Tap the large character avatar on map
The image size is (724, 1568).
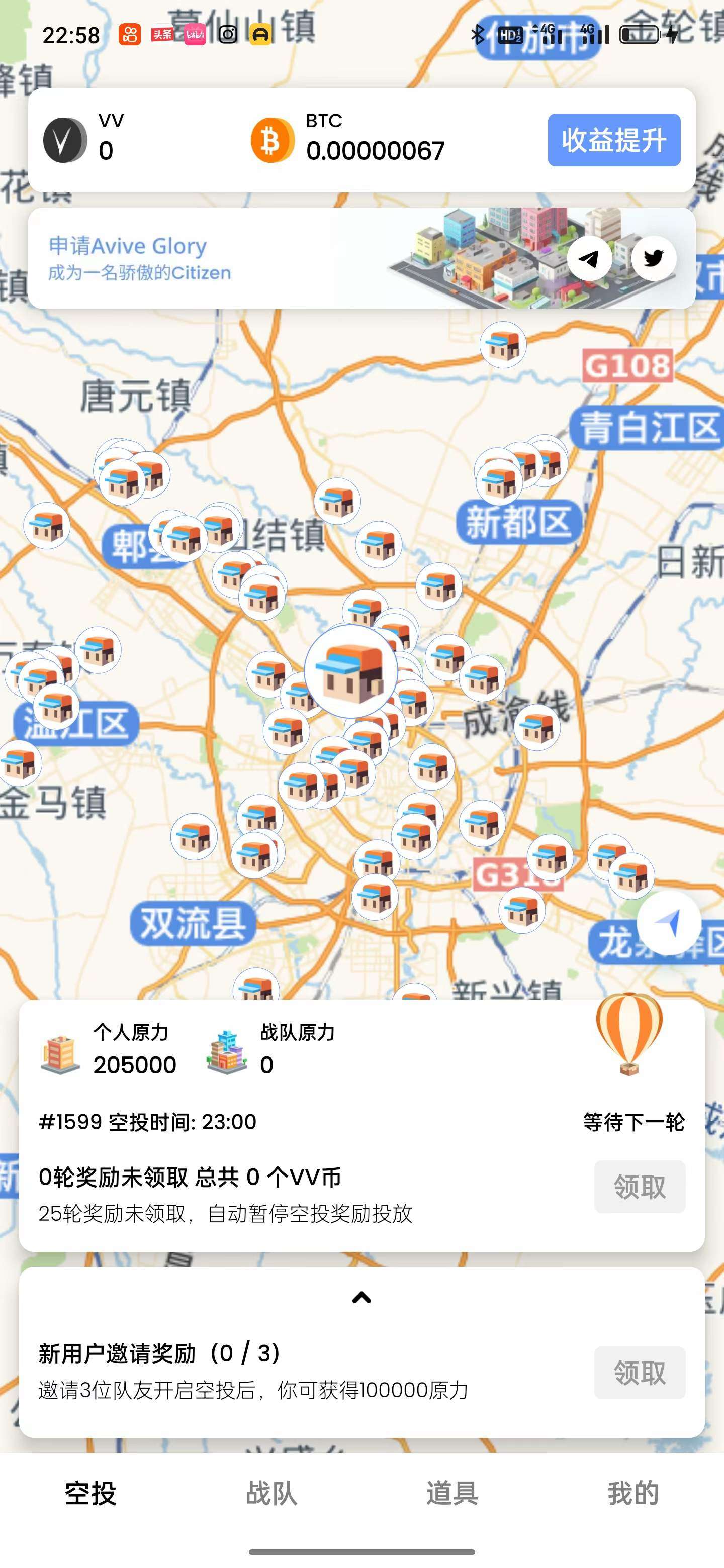(x=351, y=671)
